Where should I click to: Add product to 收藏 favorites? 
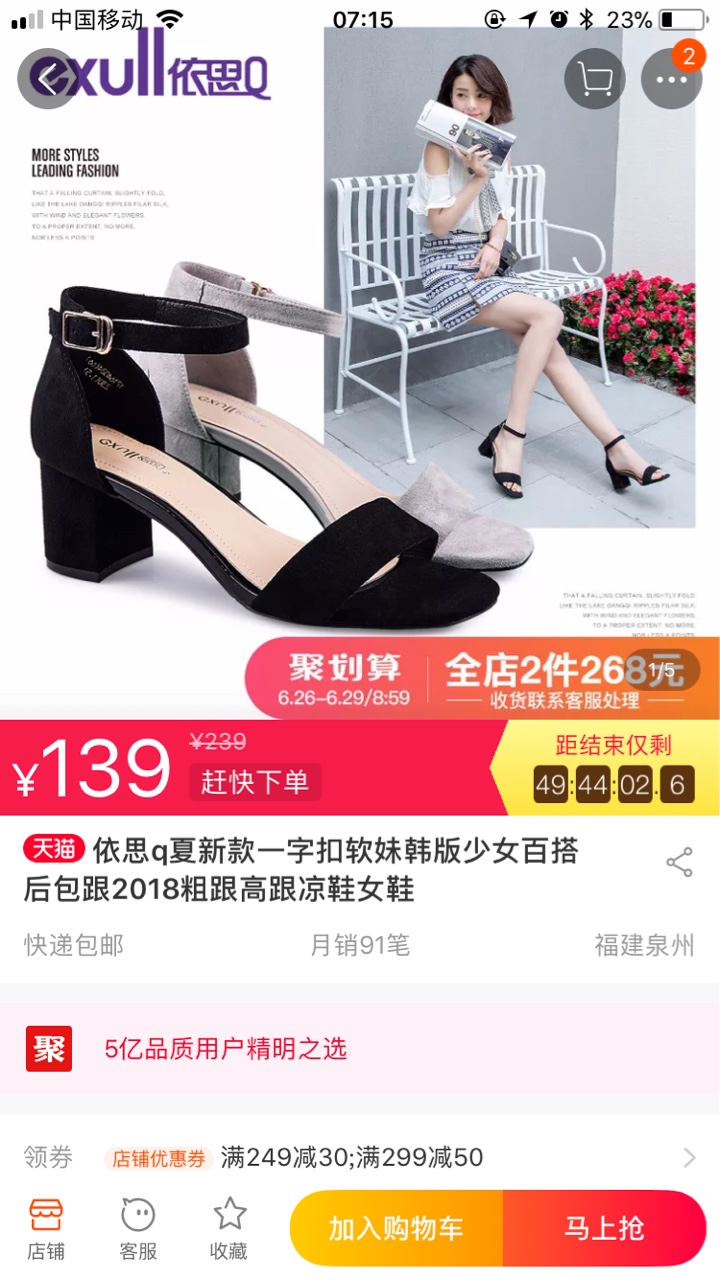click(229, 1229)
